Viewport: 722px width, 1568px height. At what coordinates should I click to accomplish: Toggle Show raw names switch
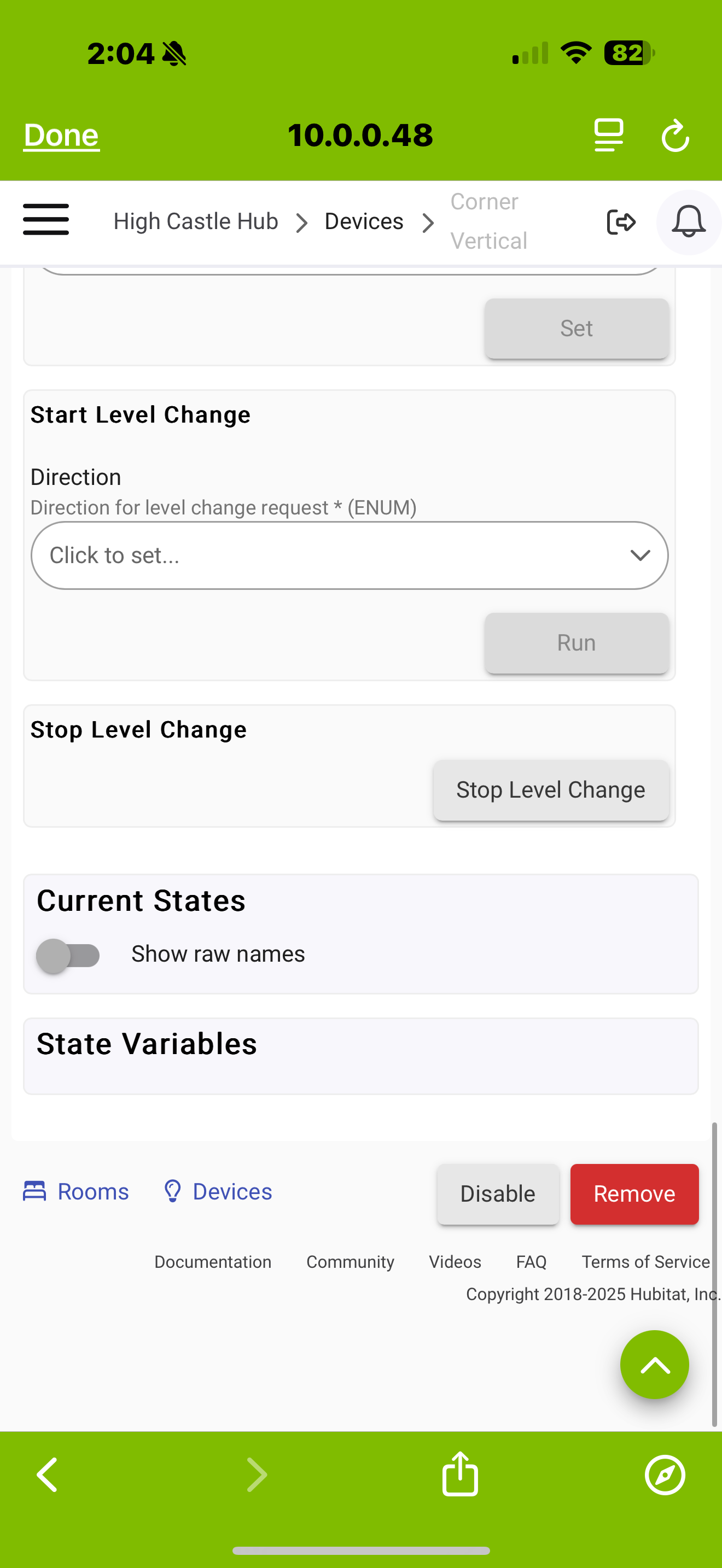[x=68, y=955]
